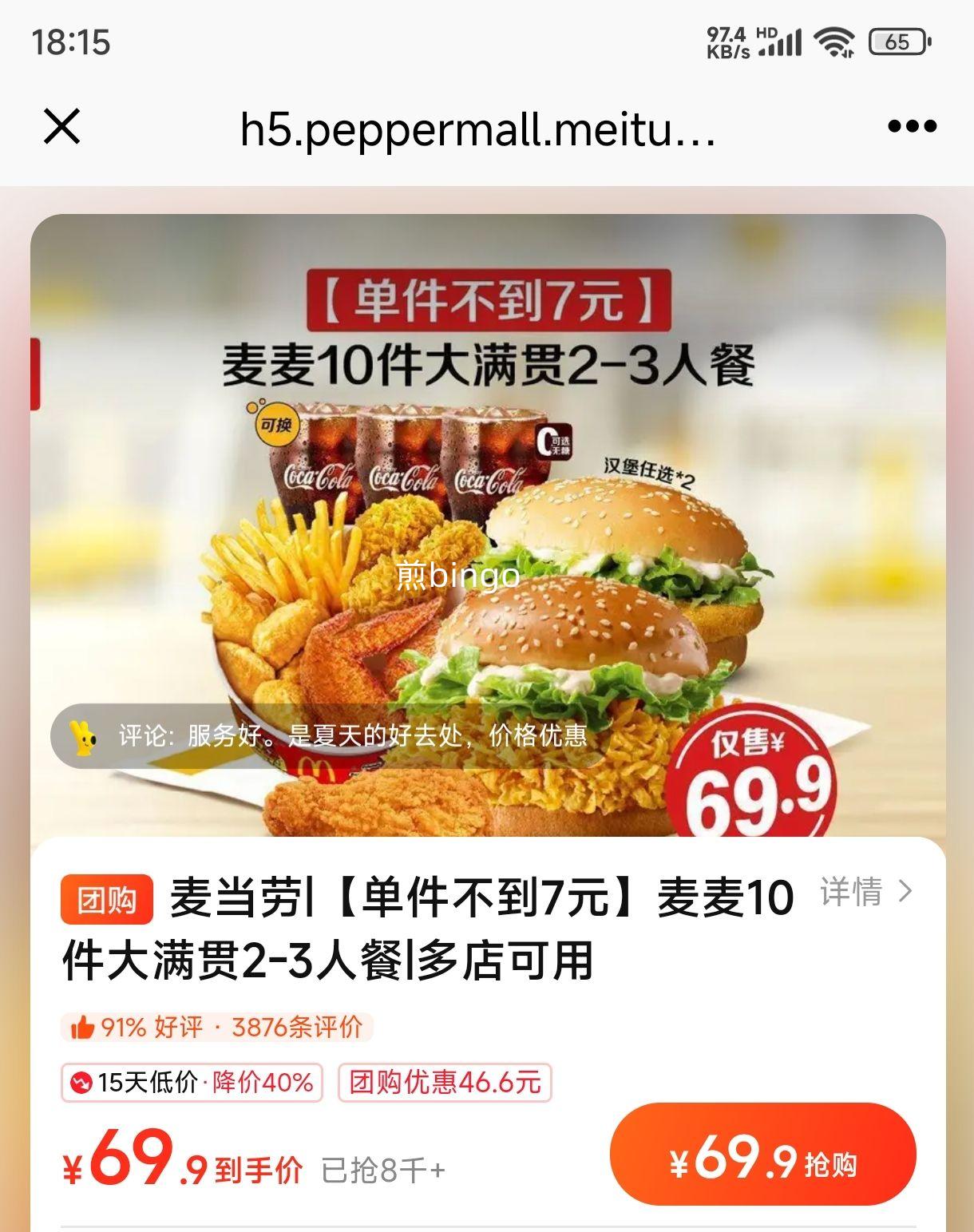Open the review list via 3876条评价

(295, 1028)
